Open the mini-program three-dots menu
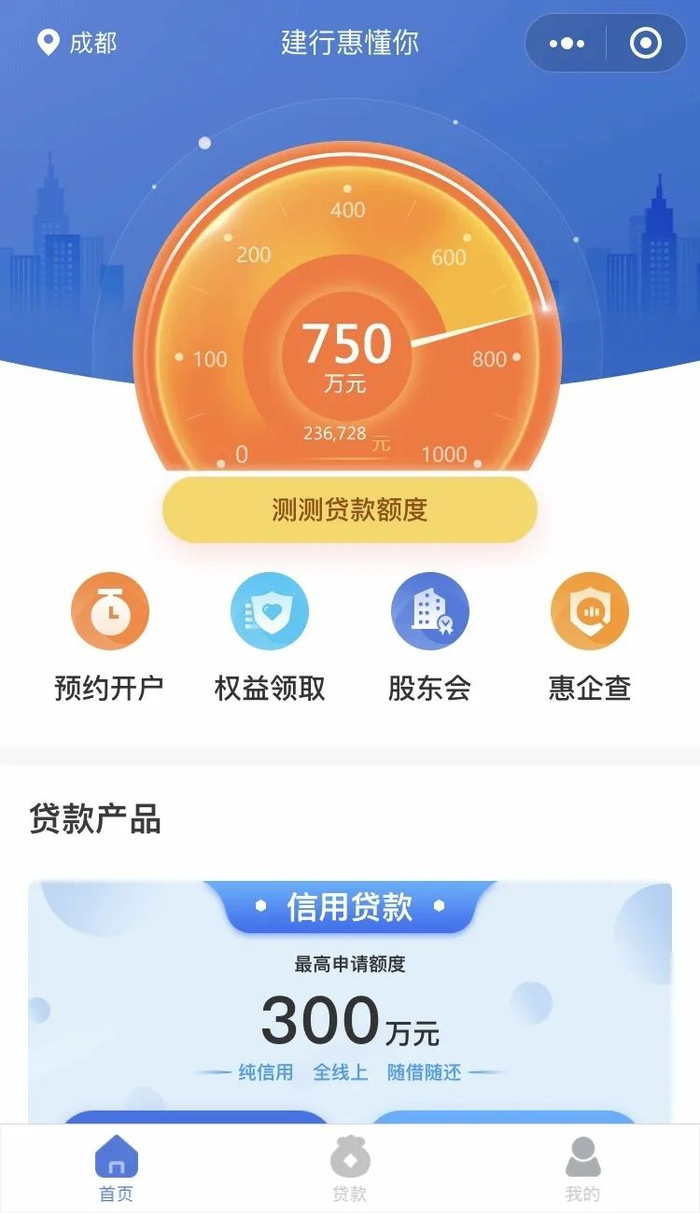 567,43
